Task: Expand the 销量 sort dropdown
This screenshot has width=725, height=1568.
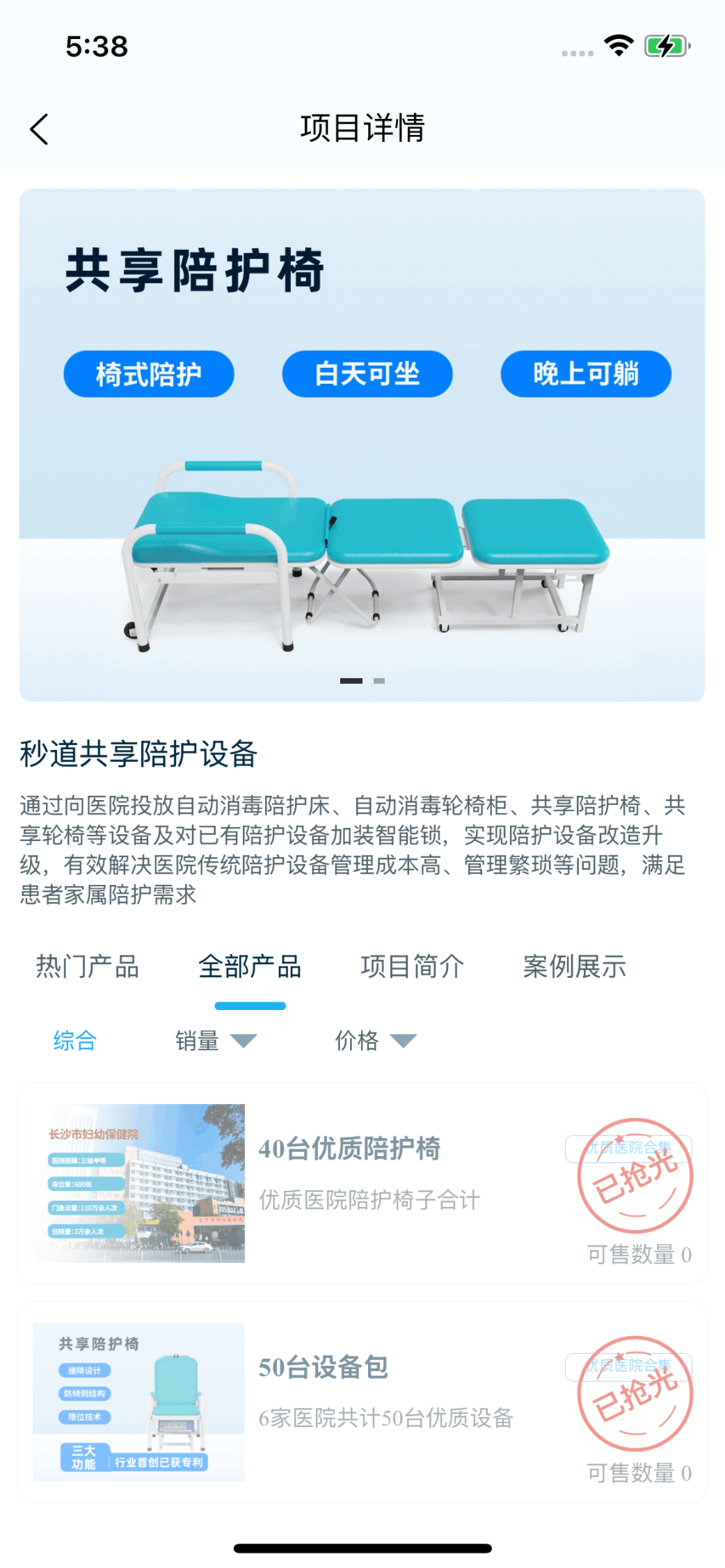Action: [217, 1040]
